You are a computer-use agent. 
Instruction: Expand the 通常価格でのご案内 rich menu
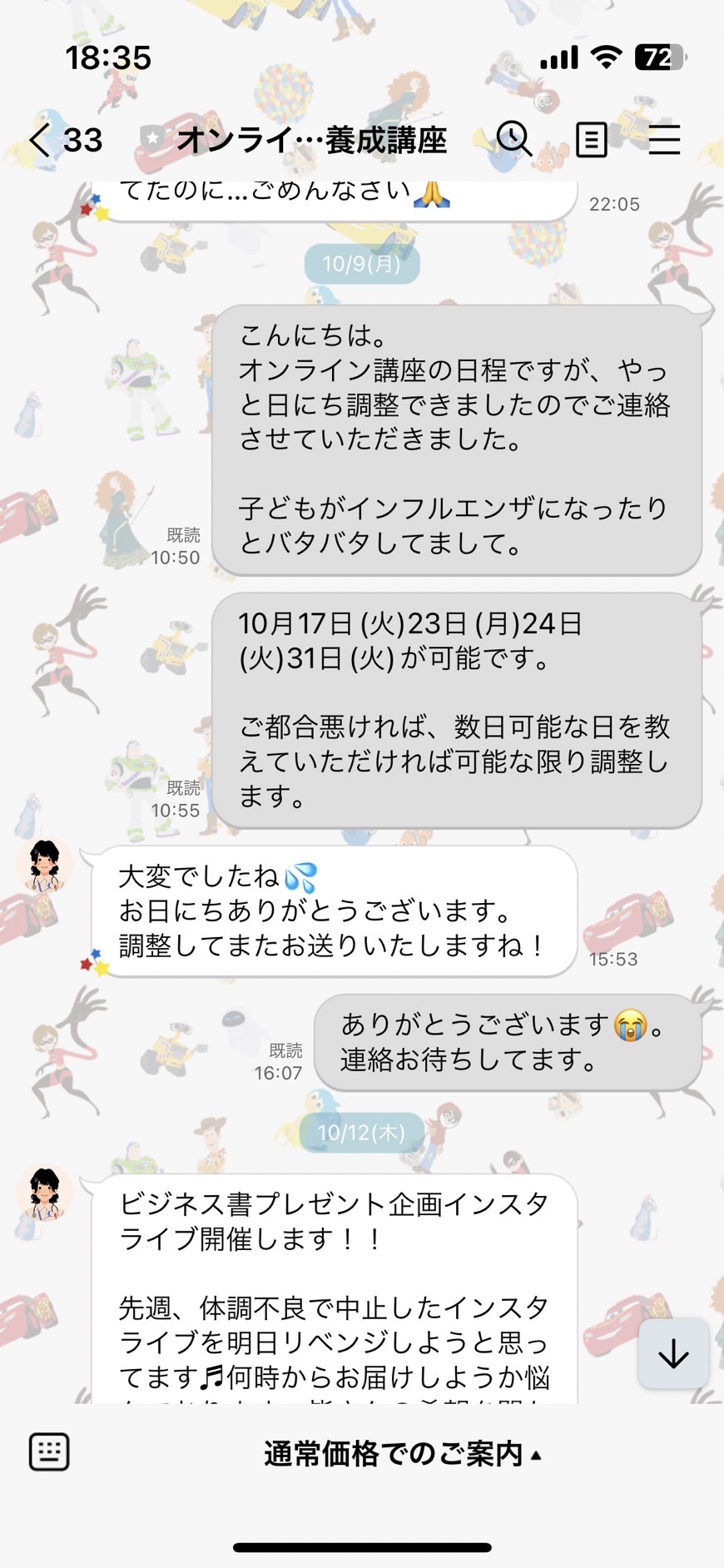403,1453
